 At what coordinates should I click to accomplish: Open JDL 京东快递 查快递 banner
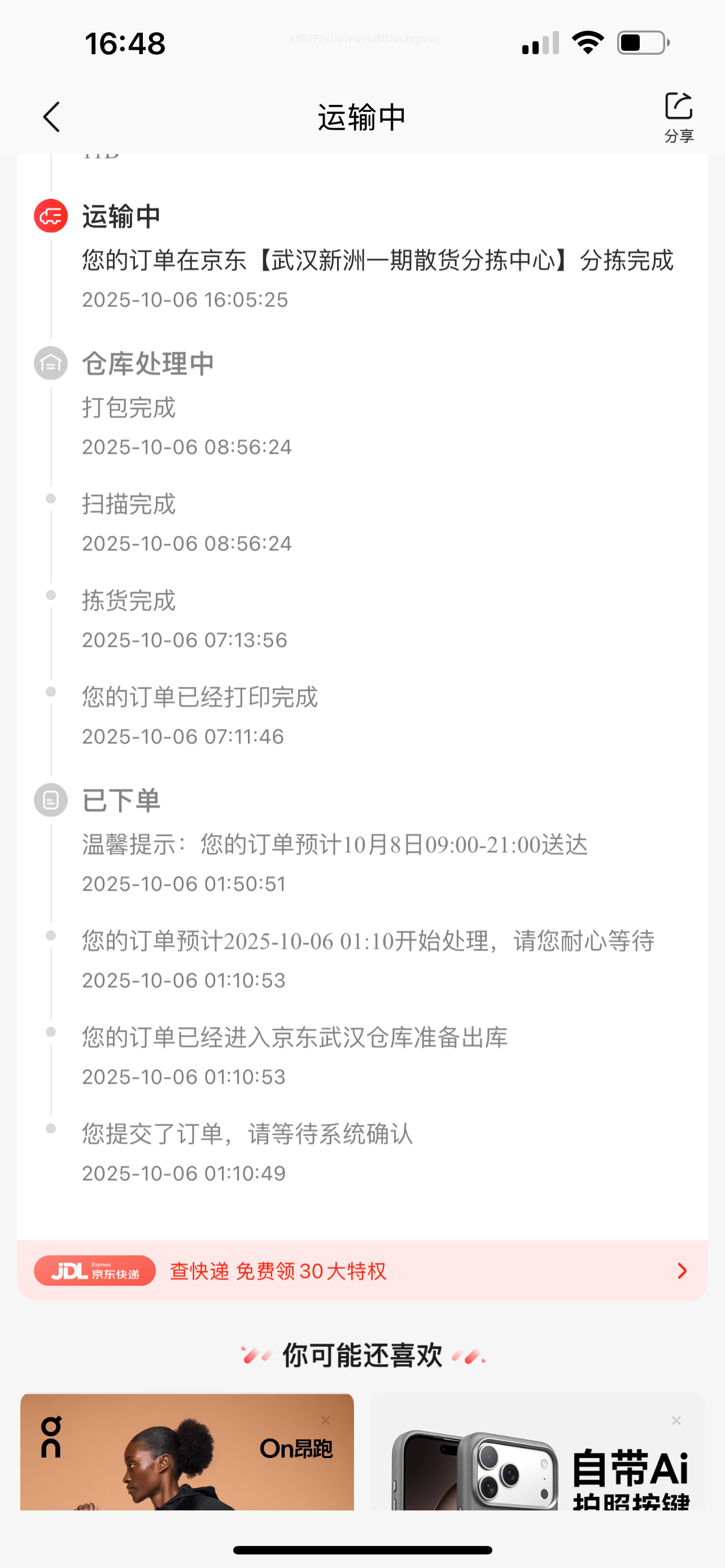click(x=362, y=1271)
